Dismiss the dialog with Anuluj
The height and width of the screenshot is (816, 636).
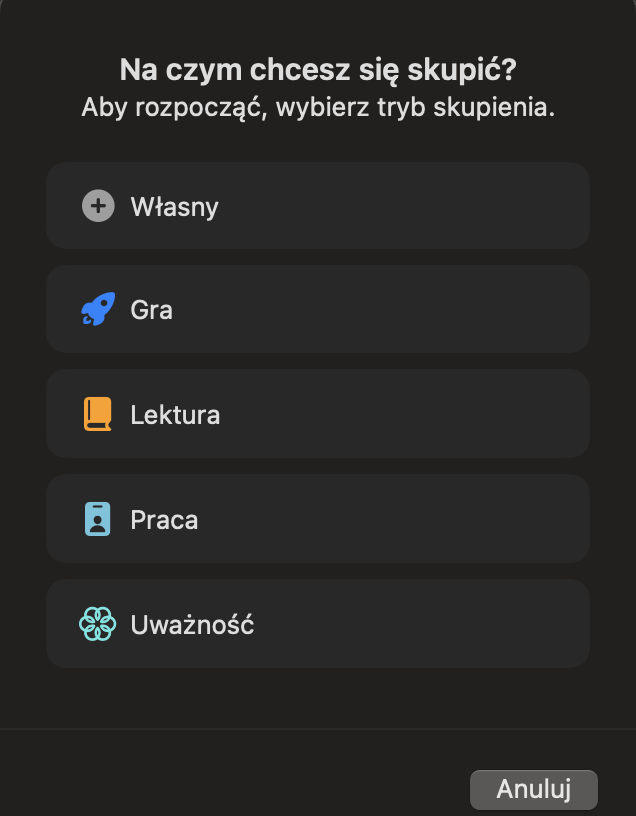(533, 789)
